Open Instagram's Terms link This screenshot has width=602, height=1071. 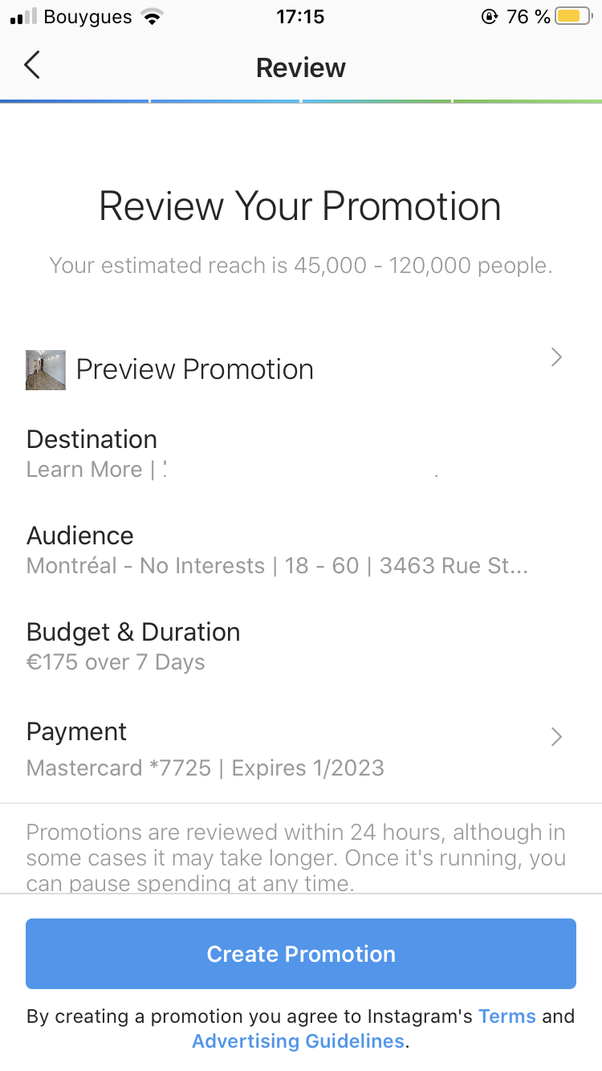[506, 1016]
